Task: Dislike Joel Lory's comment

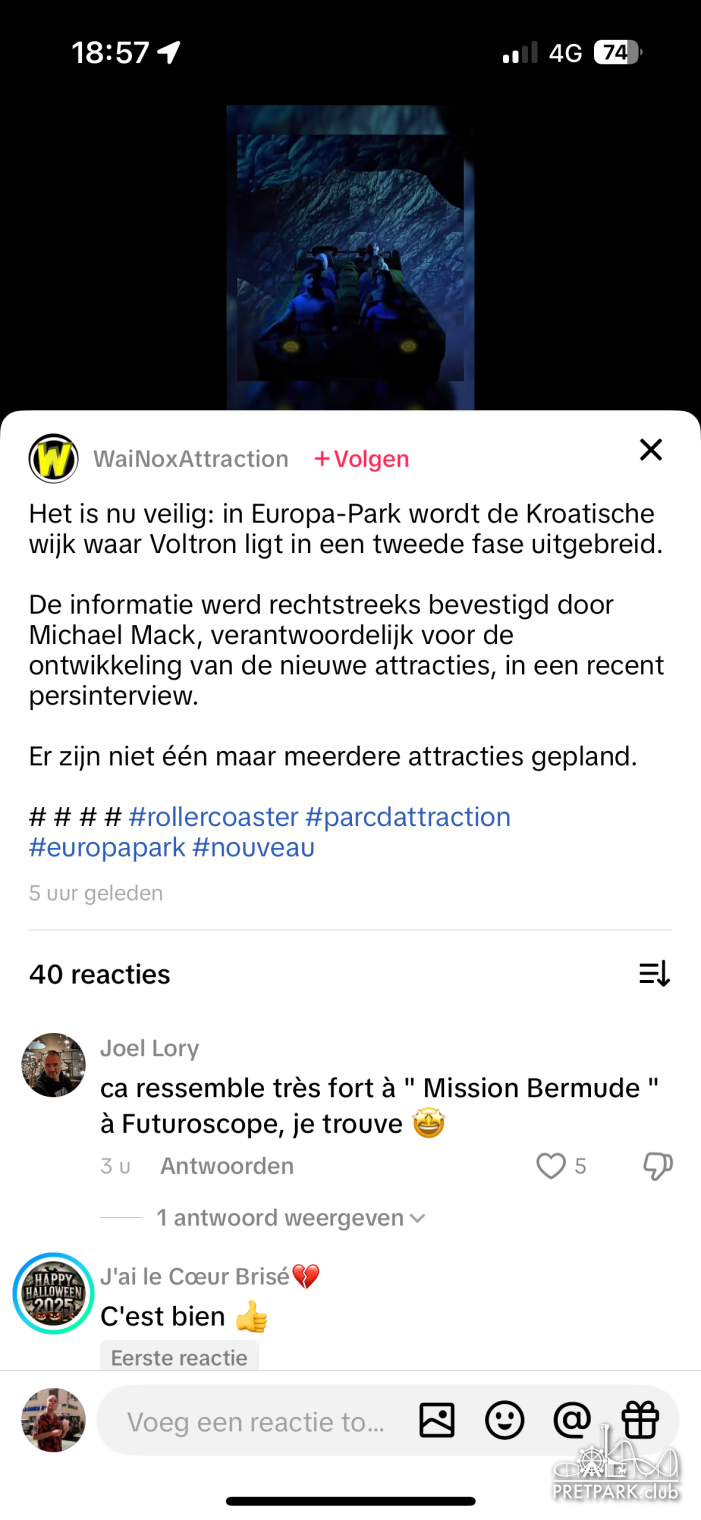Action: coord(657,1166)
